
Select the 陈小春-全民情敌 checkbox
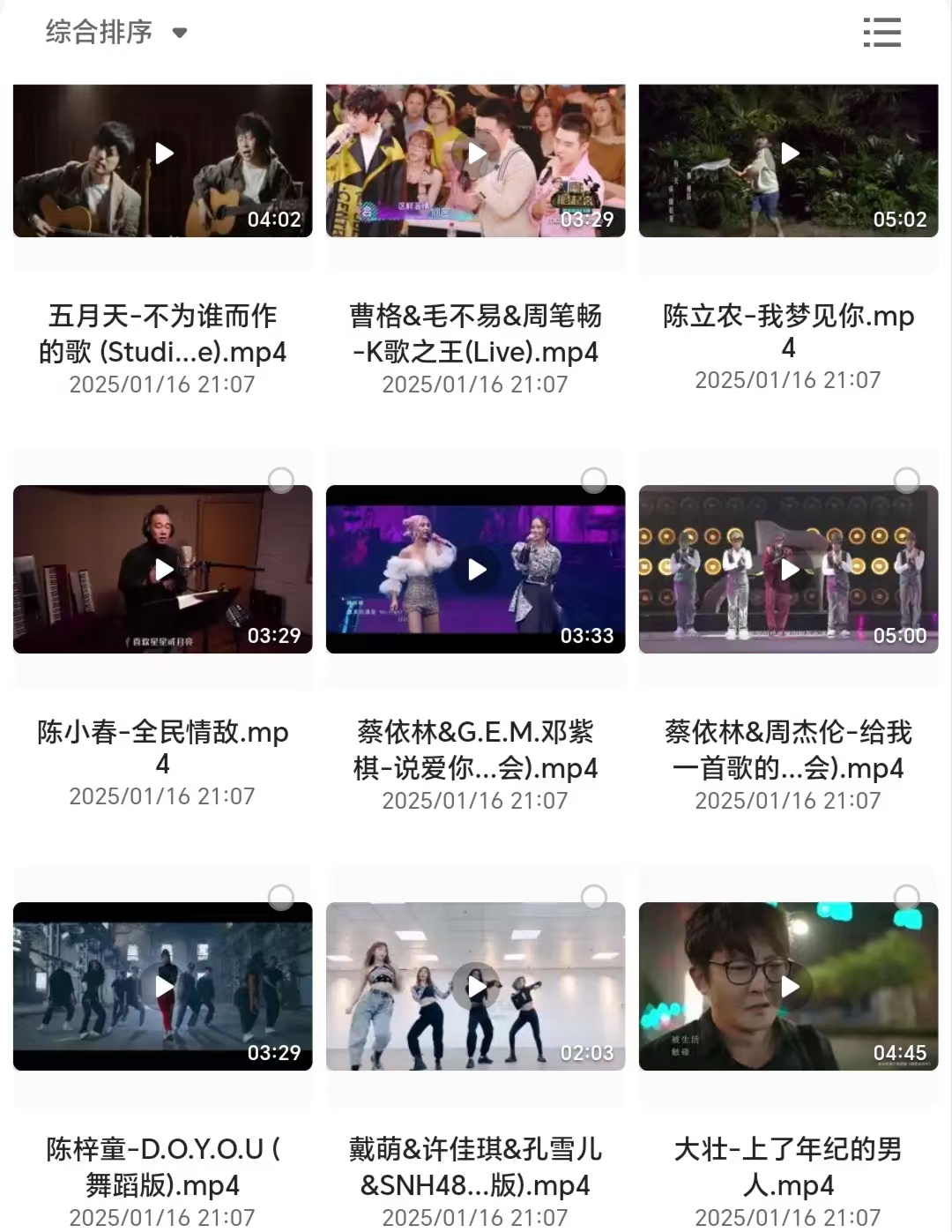point(281,481)
